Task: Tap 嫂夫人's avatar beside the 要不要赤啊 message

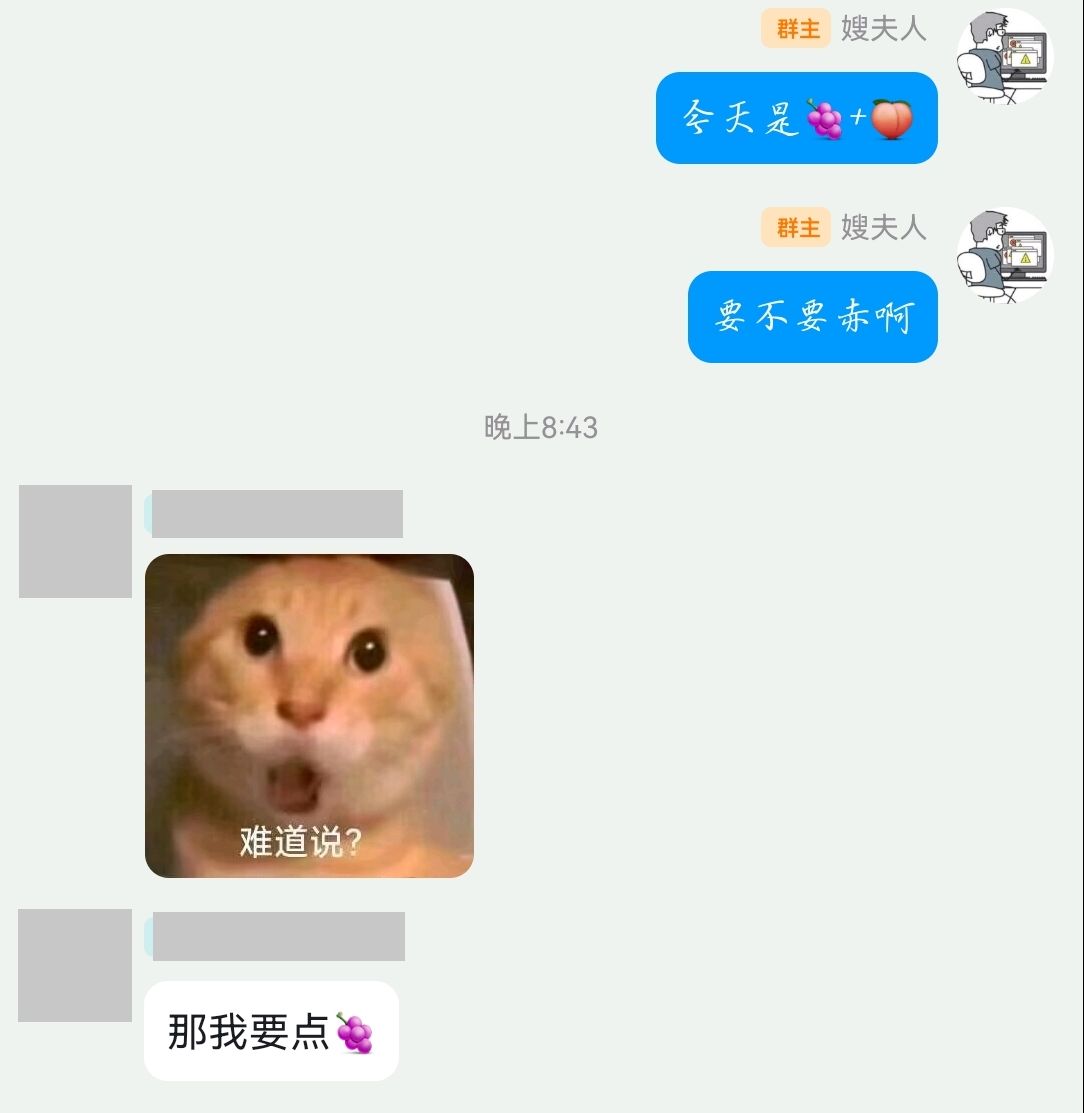Action: (1005, 256)
